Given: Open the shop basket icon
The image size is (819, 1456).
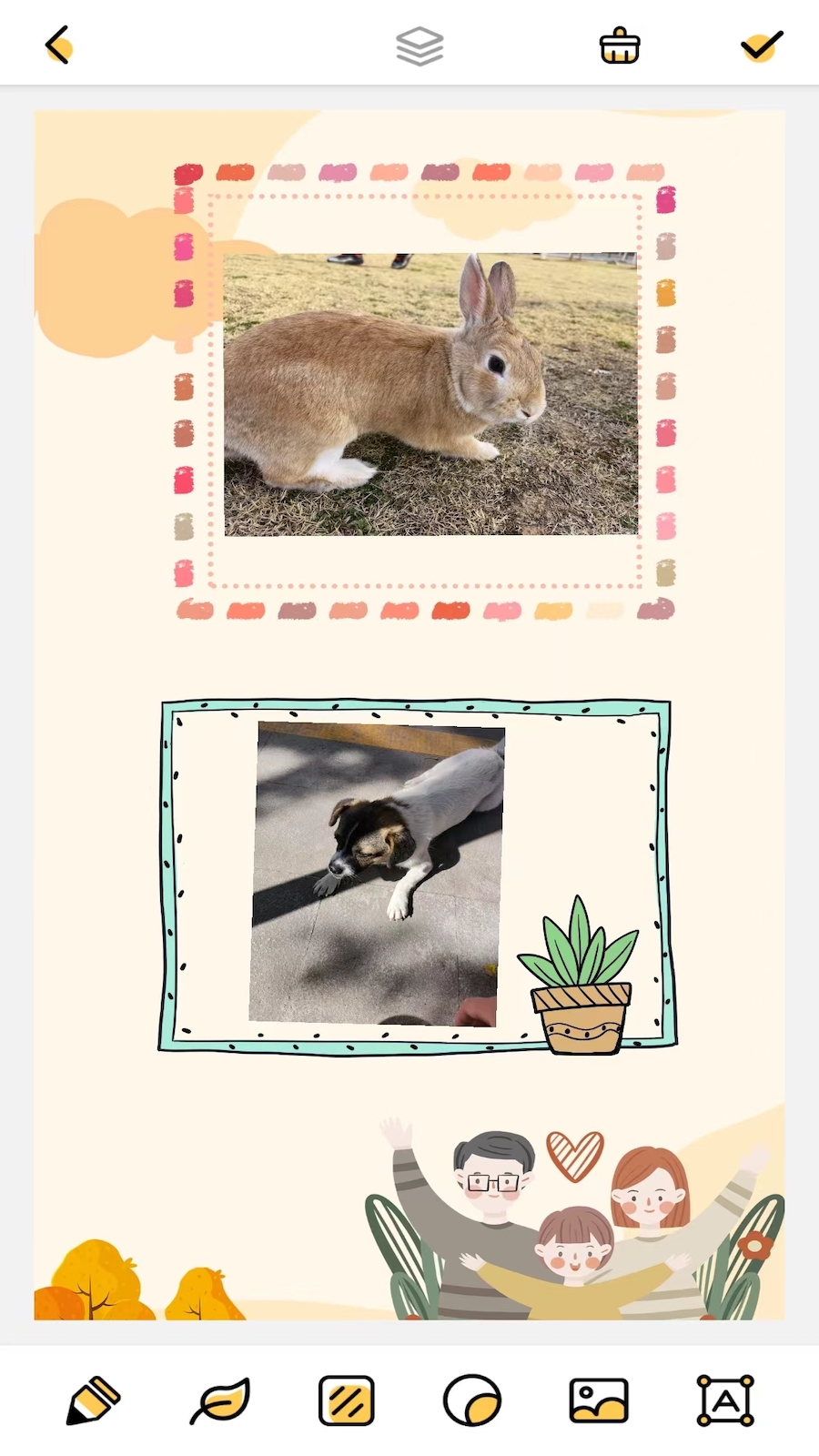Looking at the screenshot, I should tap(620, 45).
